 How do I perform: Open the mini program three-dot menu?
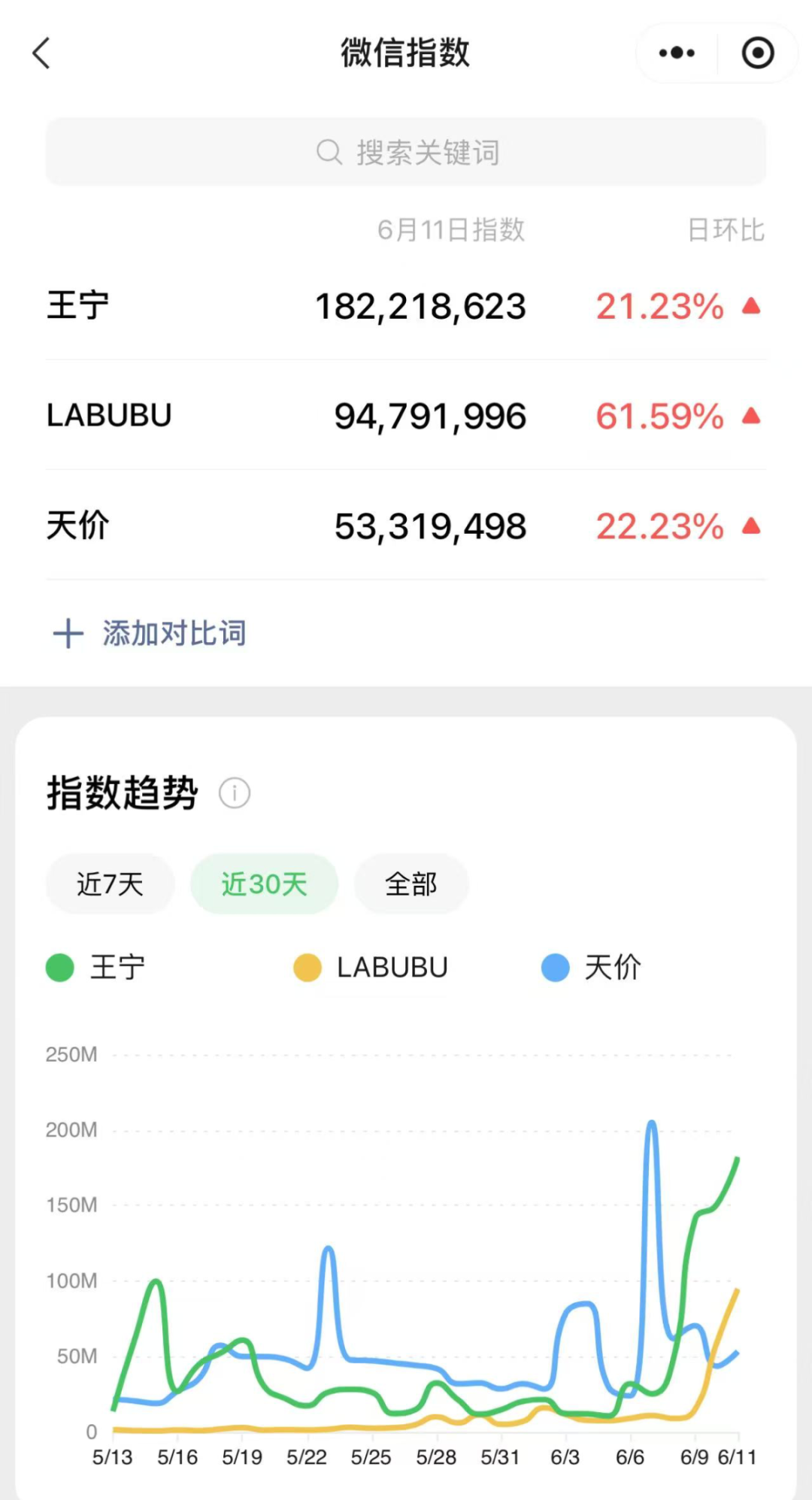(x=677, y=53)
